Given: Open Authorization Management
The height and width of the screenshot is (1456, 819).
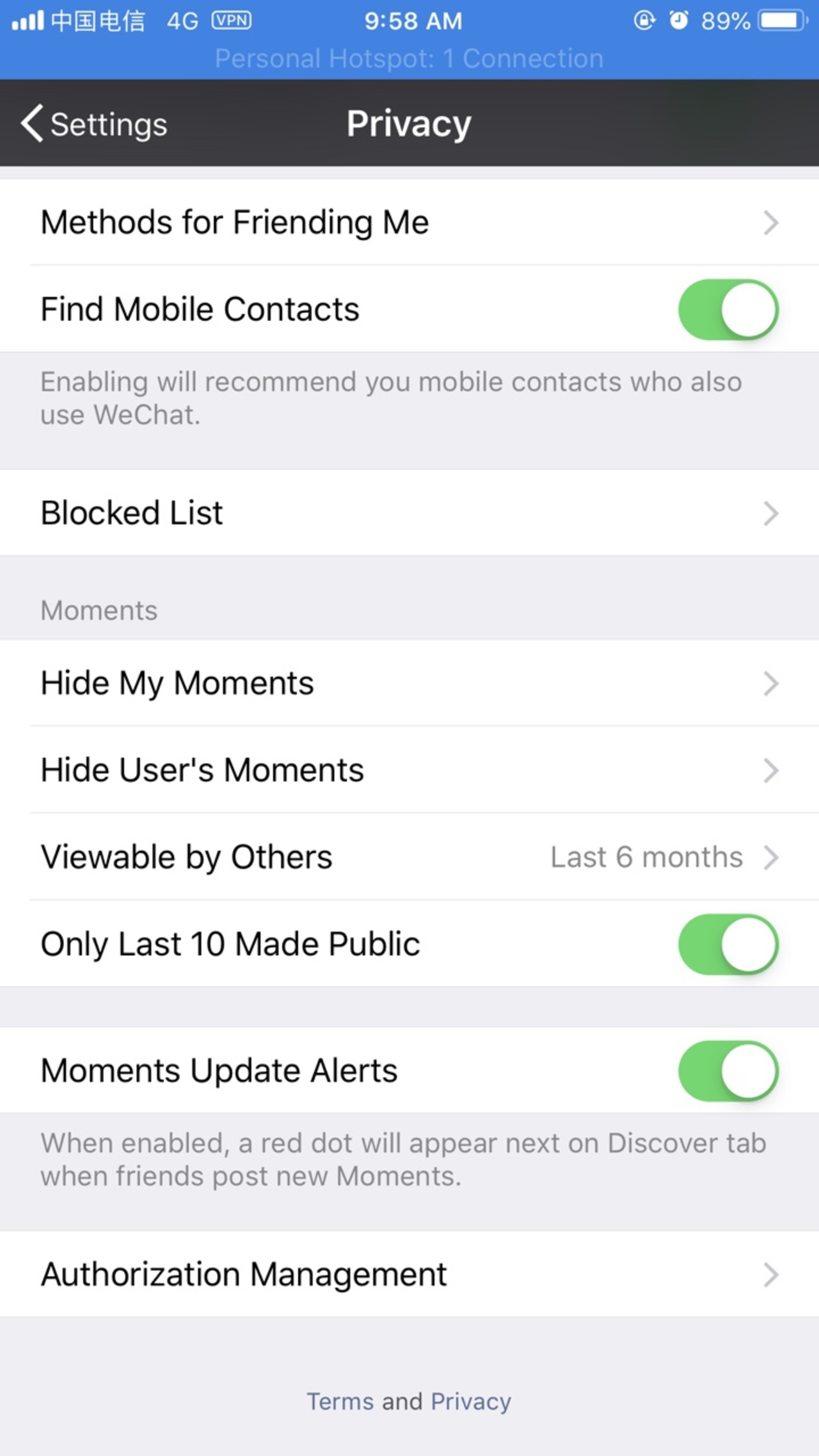Looking at the screenshot, I should (409, 1274).
